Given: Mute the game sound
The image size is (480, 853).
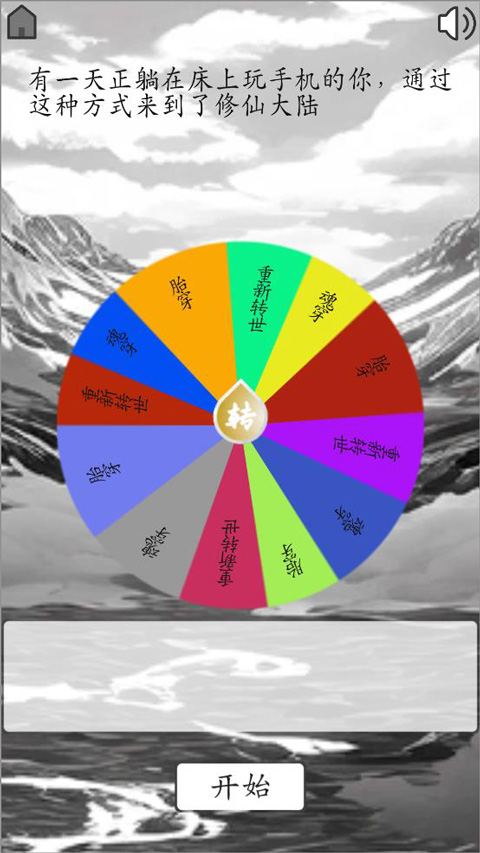Looking at the screenshot, I should pos(456,24).
